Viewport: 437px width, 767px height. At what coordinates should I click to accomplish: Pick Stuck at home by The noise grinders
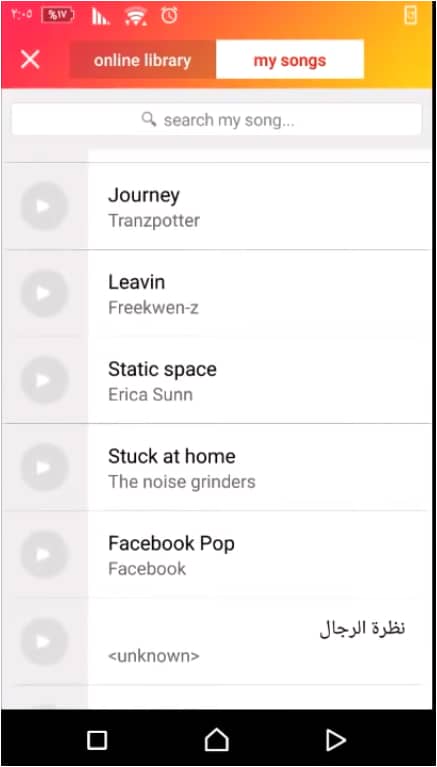point(259,468)
